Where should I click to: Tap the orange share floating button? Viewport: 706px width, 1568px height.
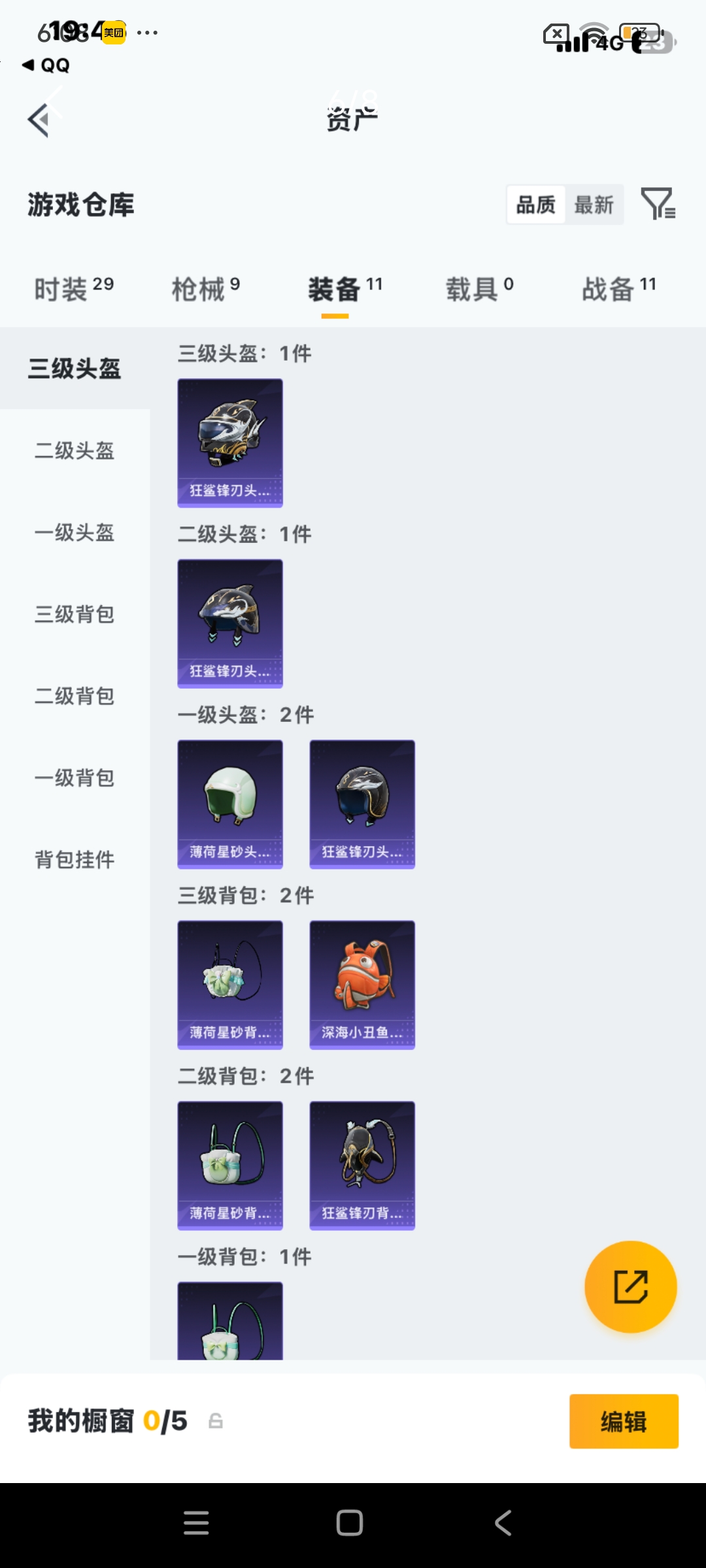pos(630,1286)
